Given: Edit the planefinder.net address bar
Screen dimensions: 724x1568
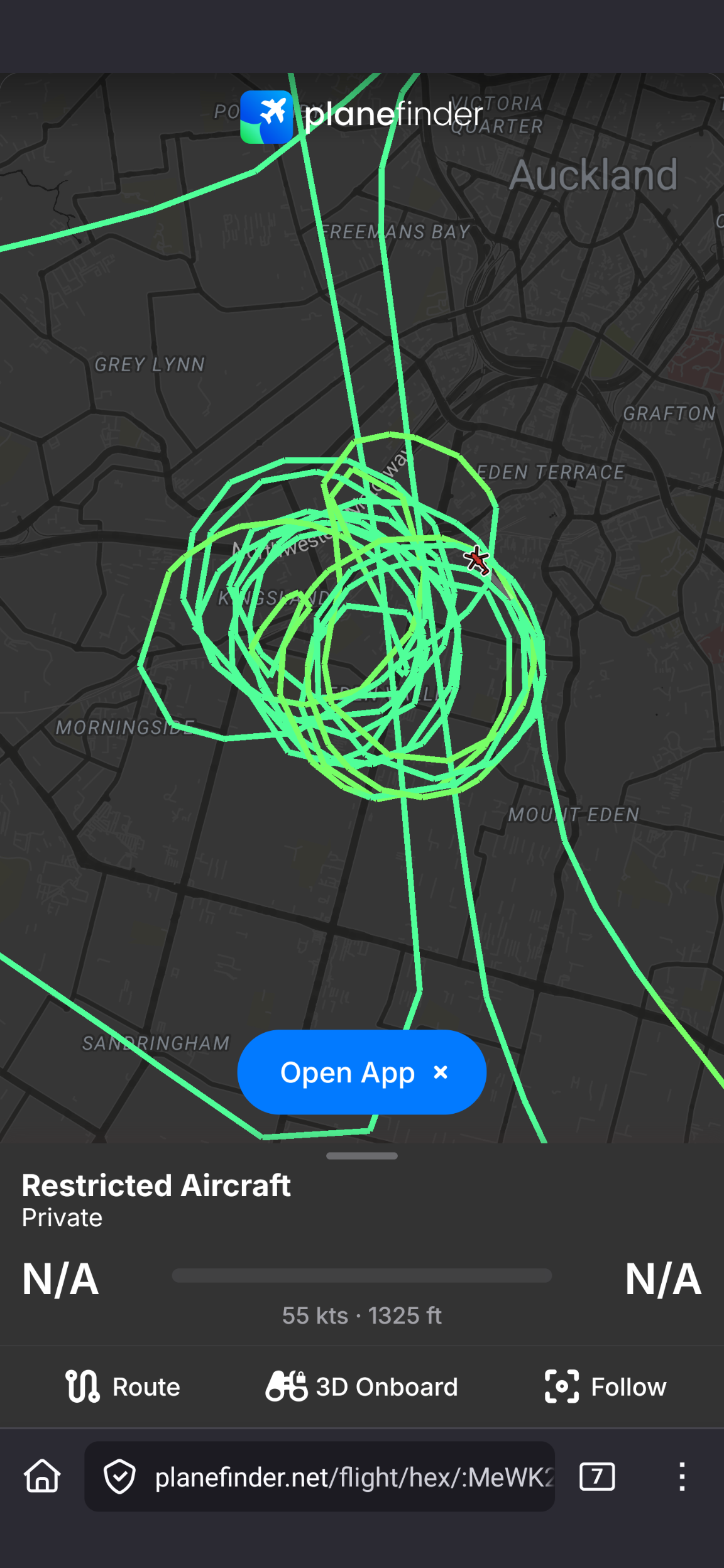Looking at the screenshot, I should click(352, 1477).
